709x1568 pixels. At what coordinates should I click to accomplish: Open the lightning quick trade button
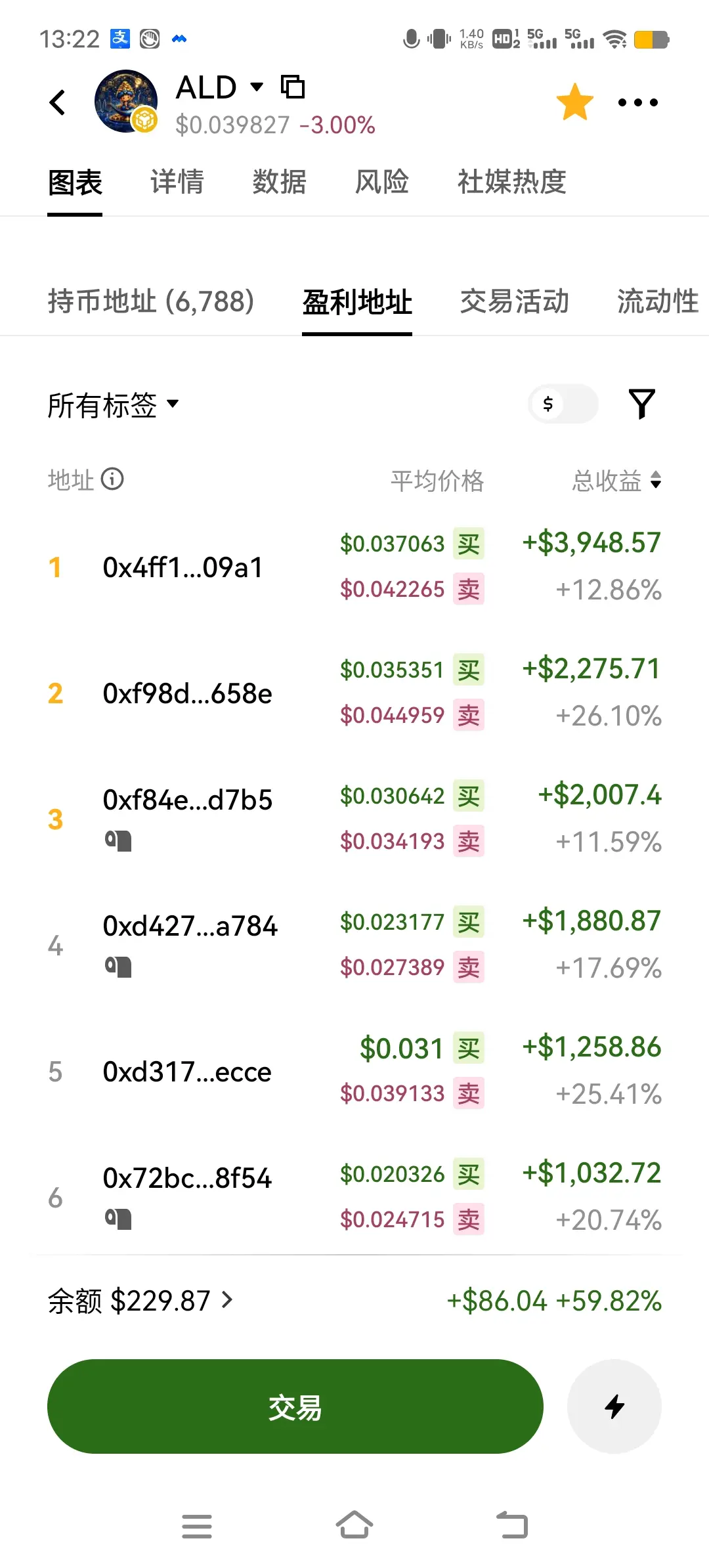coord(614,1406)
